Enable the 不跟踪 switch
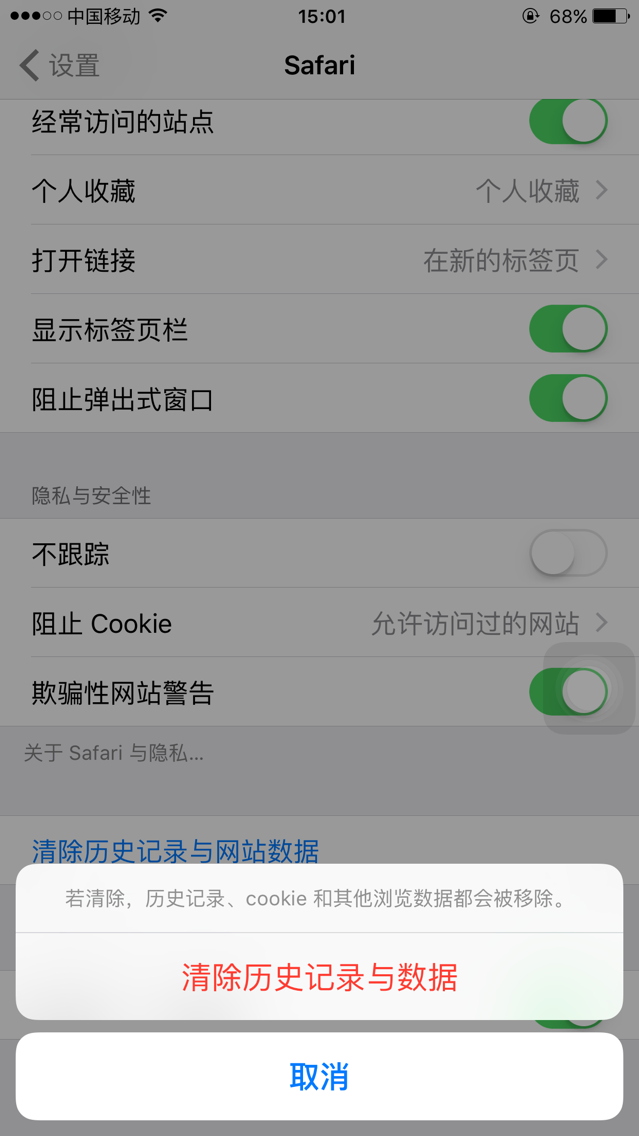Image resolution: width=639 pixels, height=1136 pixels. [568, 554]
